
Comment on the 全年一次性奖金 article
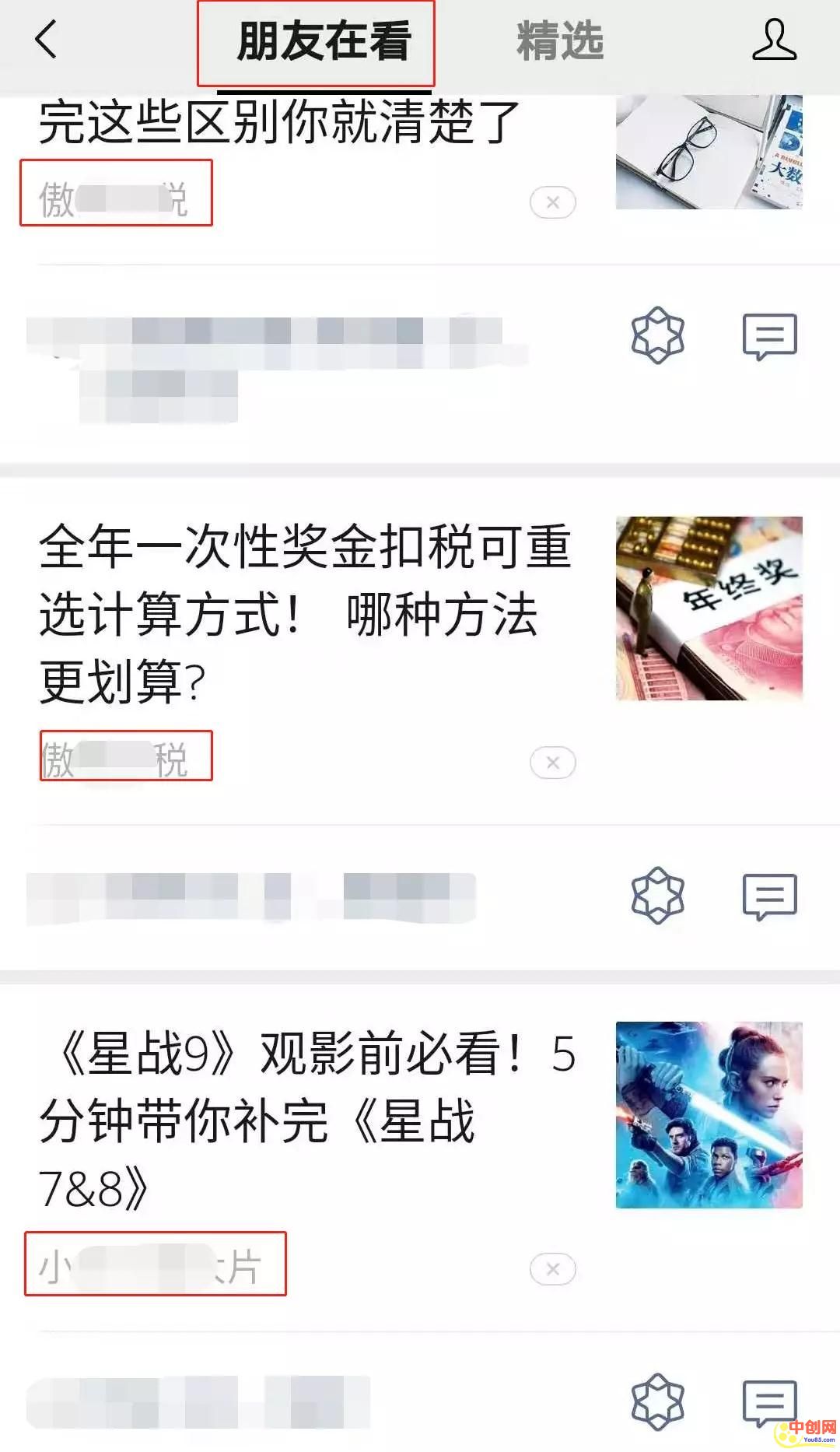769,896
